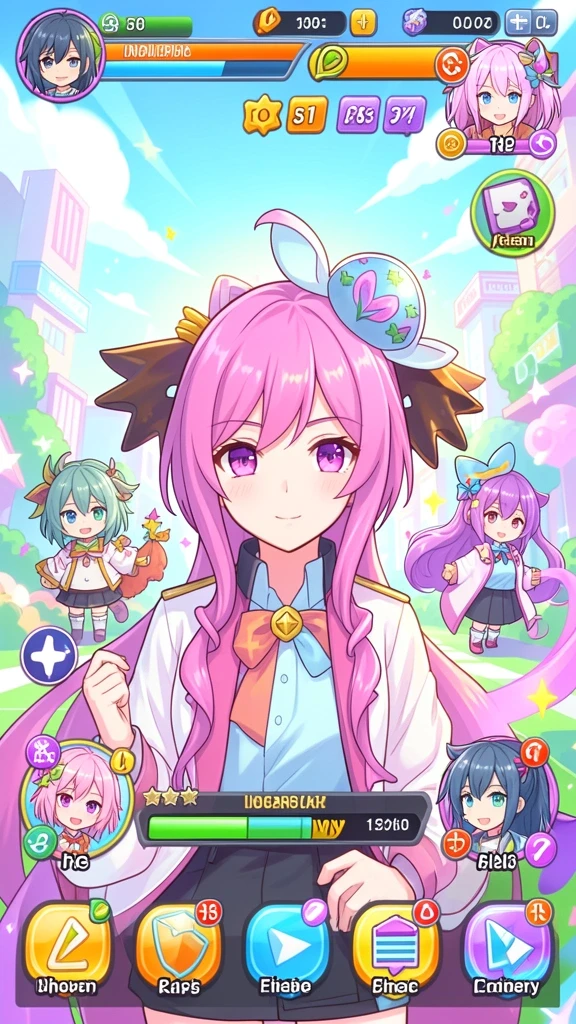Select the orange S1 button
Viewport: 576px width, 1024px height.
point(306,116)
